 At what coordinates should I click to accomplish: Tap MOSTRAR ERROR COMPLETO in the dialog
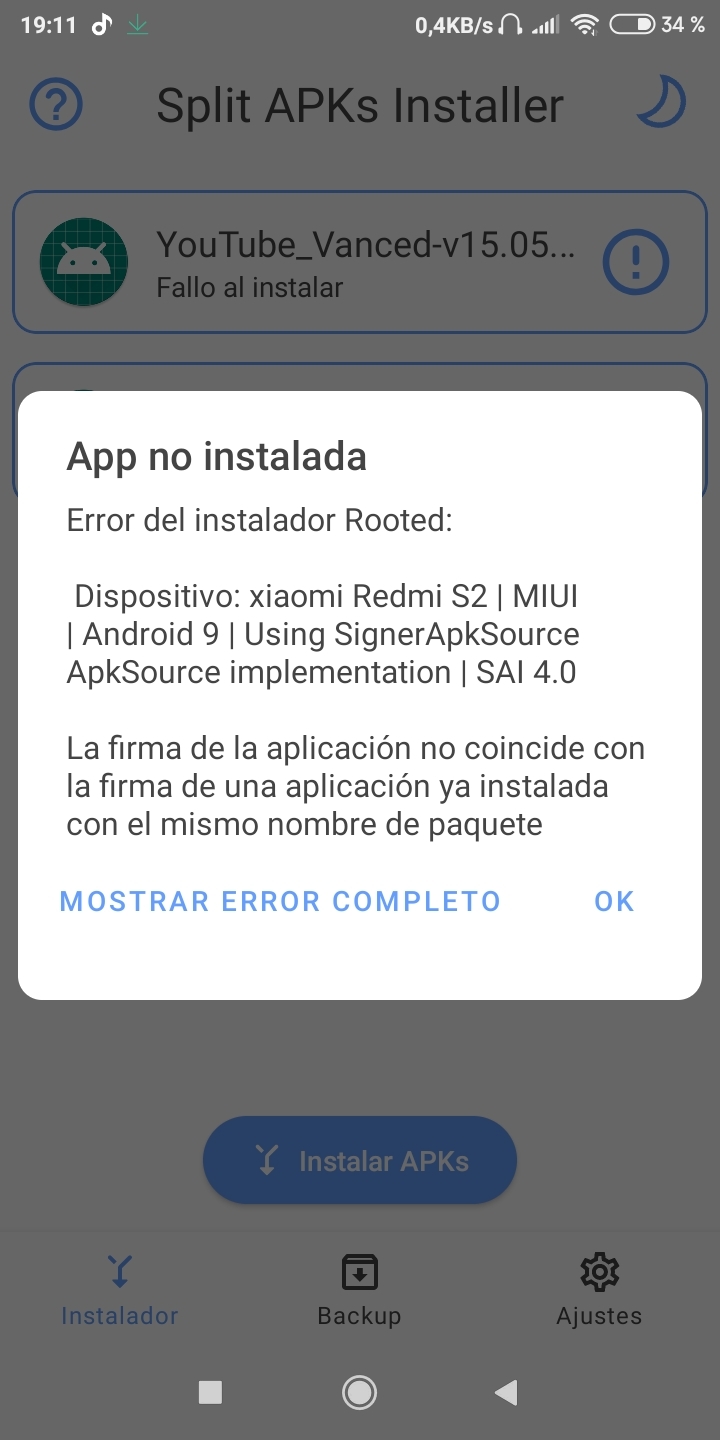tap(280, 901)
